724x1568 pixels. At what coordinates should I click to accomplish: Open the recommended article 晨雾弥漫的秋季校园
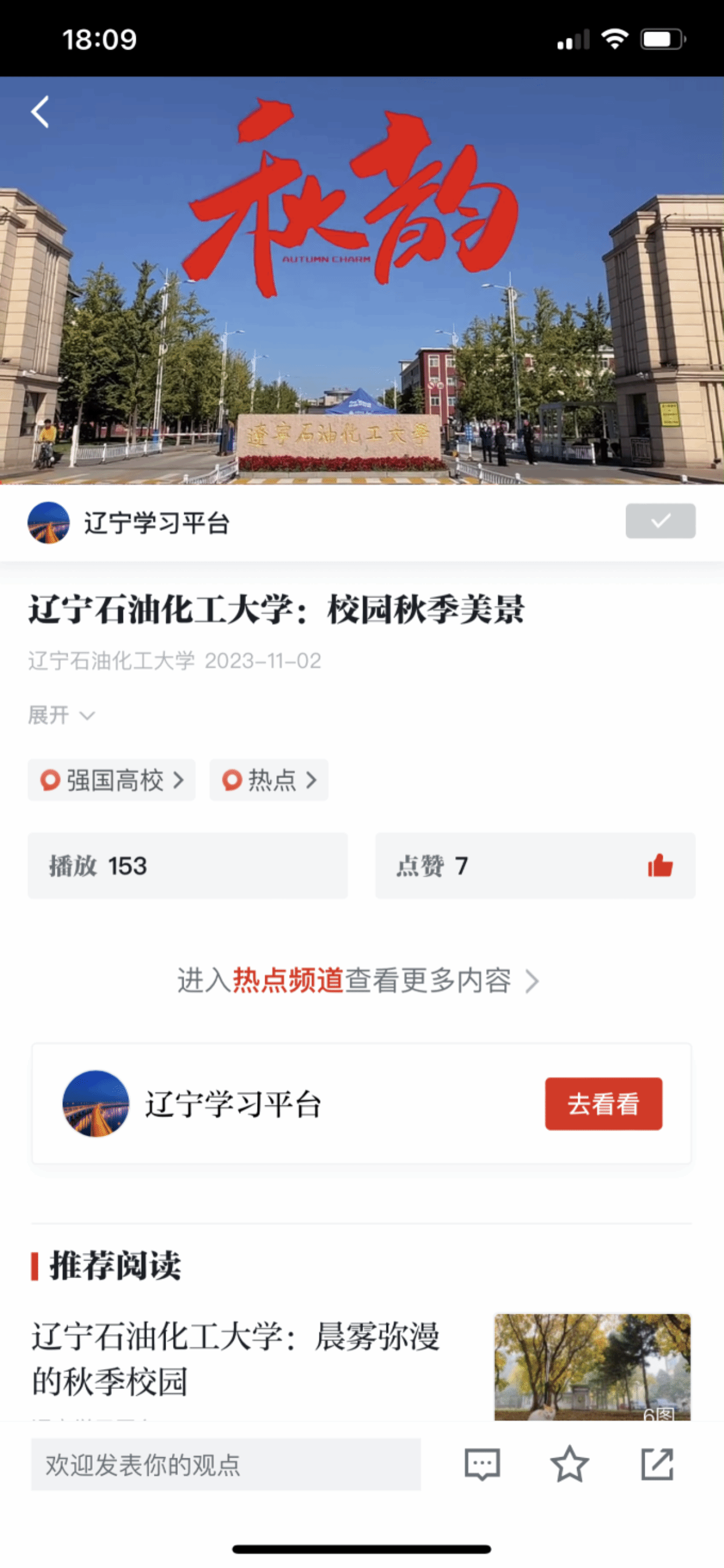click(x=236, y=1359)
